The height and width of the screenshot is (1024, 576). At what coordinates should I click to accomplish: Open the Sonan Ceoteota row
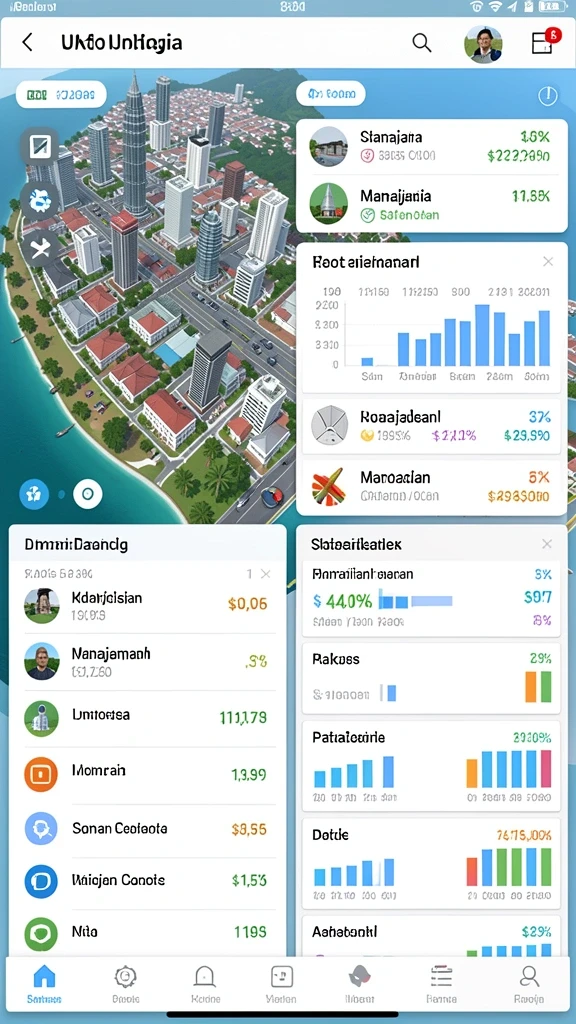click(x=147, y=829)
